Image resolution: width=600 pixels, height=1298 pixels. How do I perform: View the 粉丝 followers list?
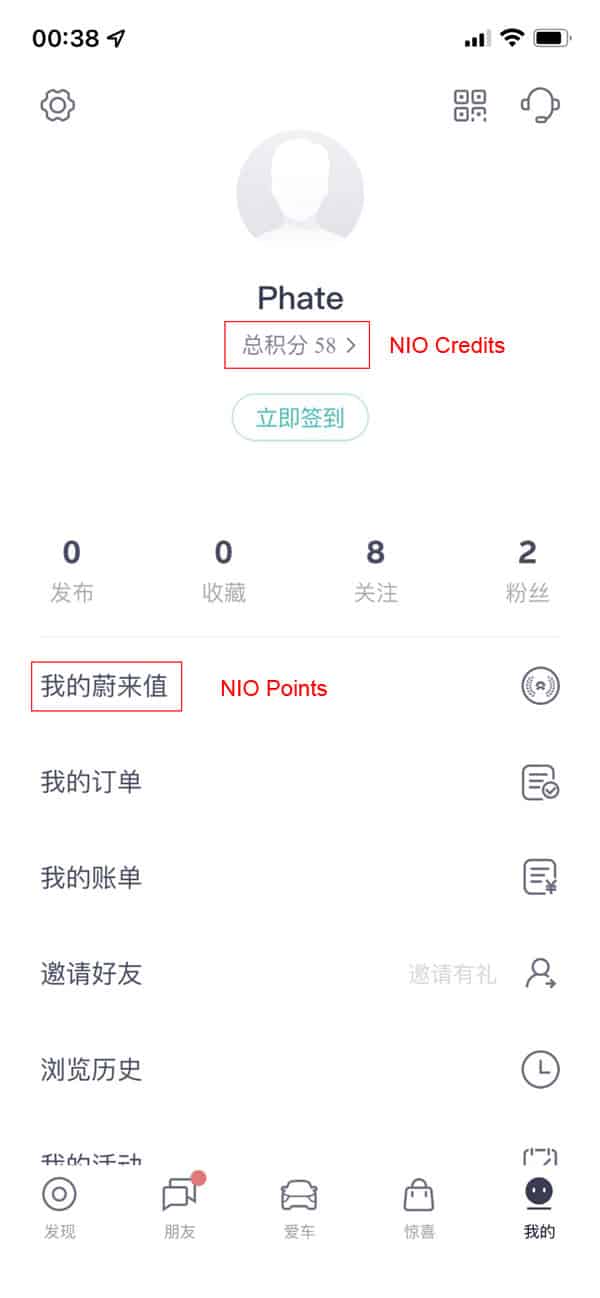(527, 570)
